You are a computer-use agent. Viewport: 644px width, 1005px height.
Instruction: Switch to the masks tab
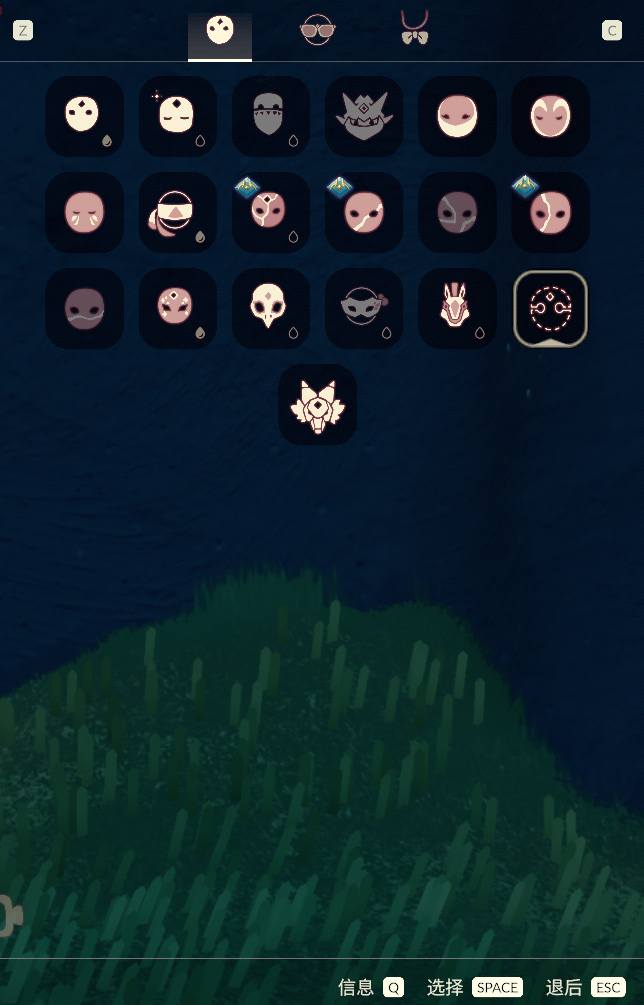[220, 30]
